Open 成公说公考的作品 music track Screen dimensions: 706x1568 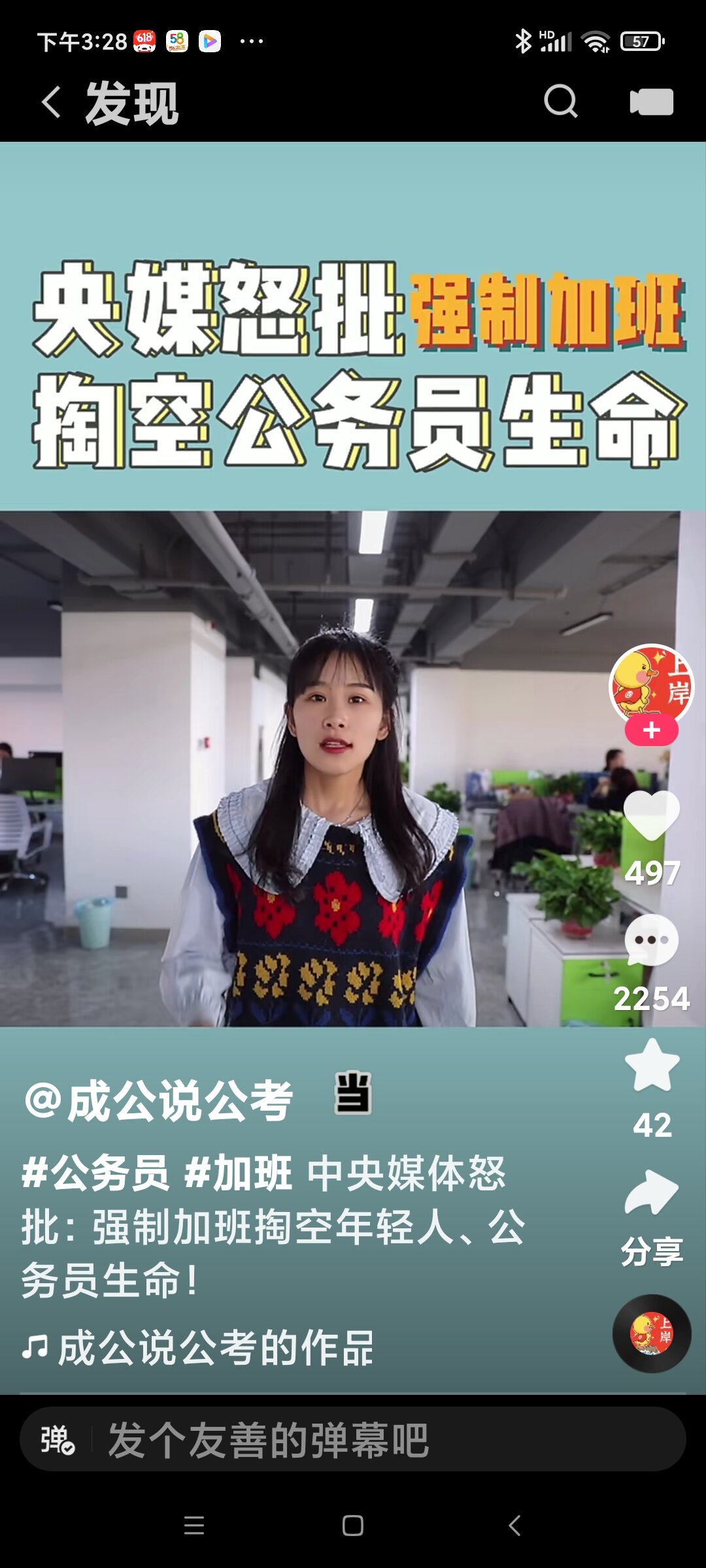214,1348
